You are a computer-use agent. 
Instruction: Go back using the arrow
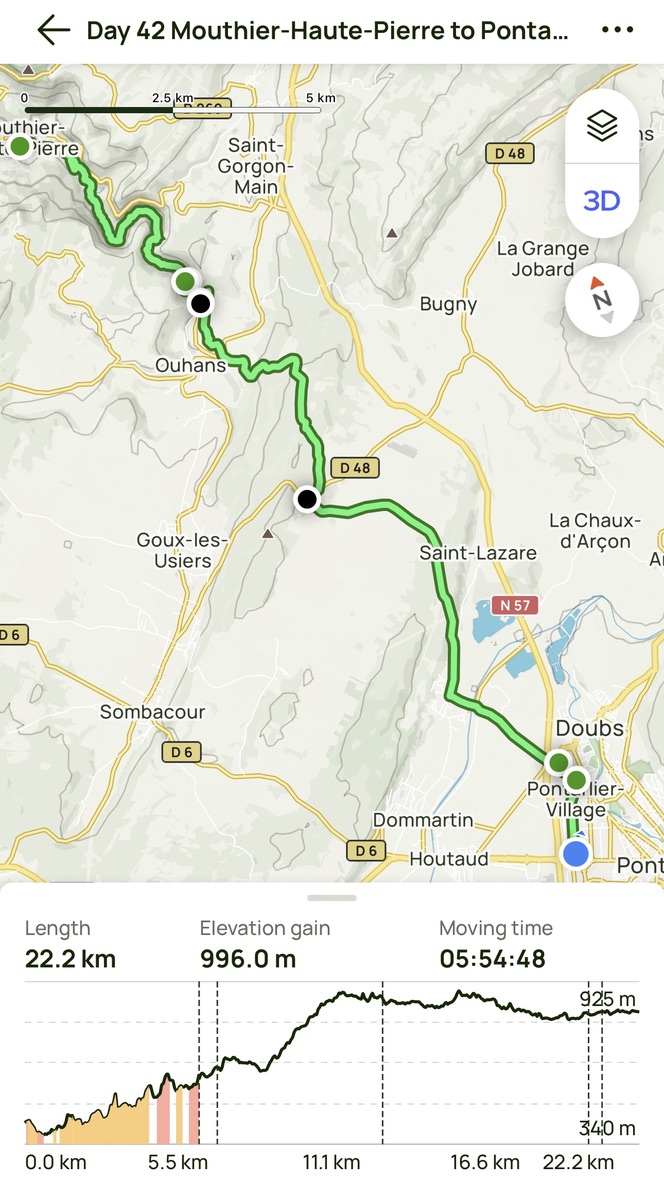(53, 30)
